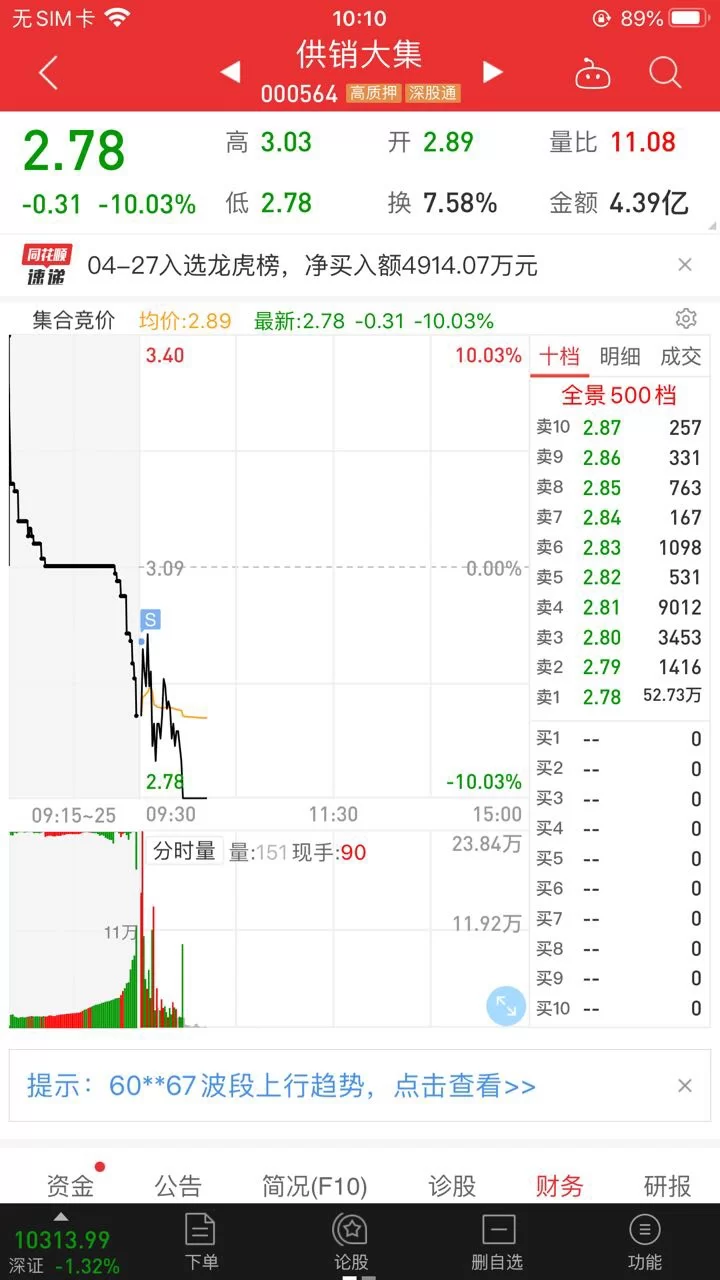
Task: Open the 公告 tab
Action: pos(178,1186)
